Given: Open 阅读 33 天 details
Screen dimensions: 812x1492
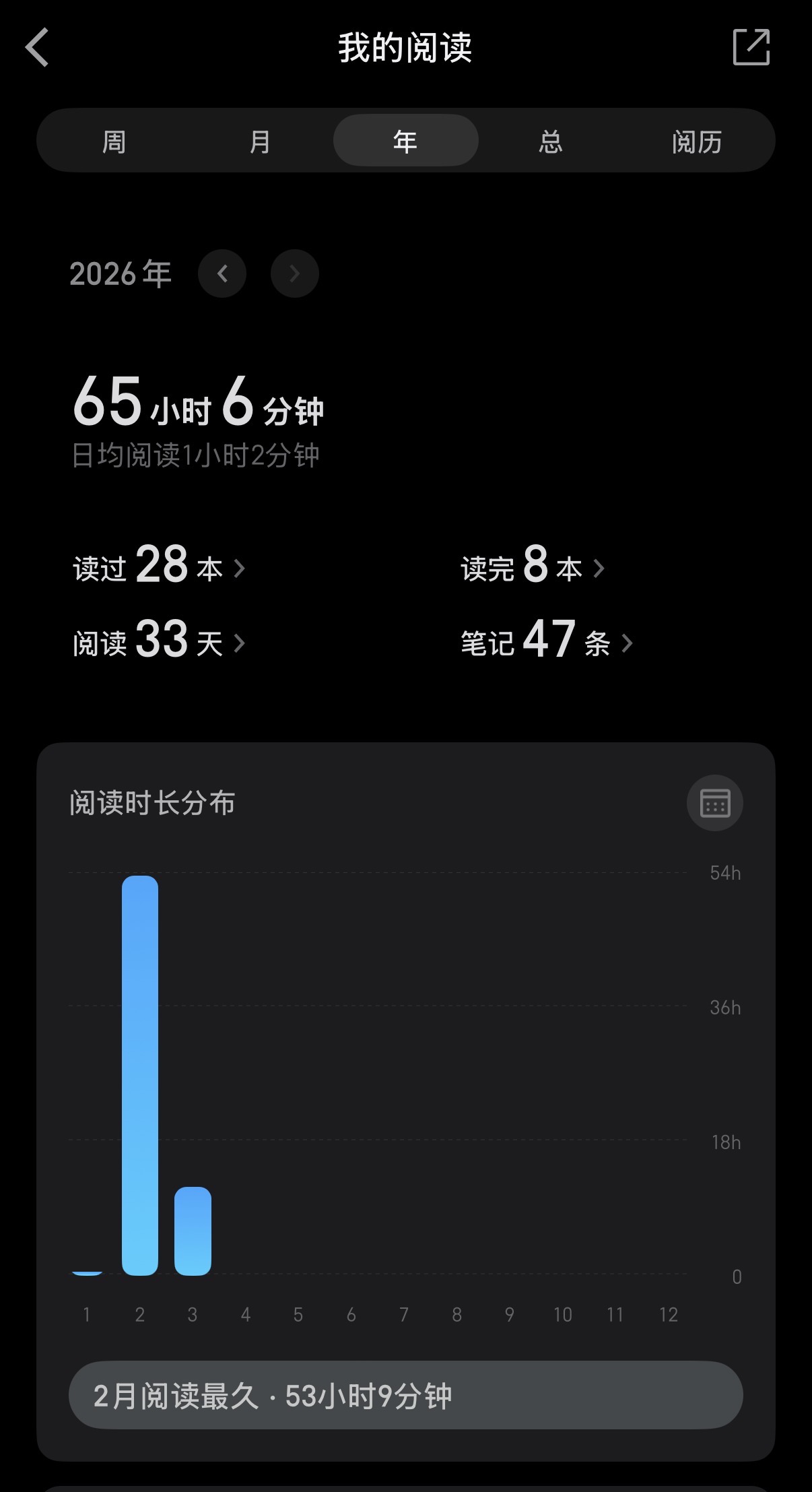Looking at the screenshot, I should (x=159, y=641).
